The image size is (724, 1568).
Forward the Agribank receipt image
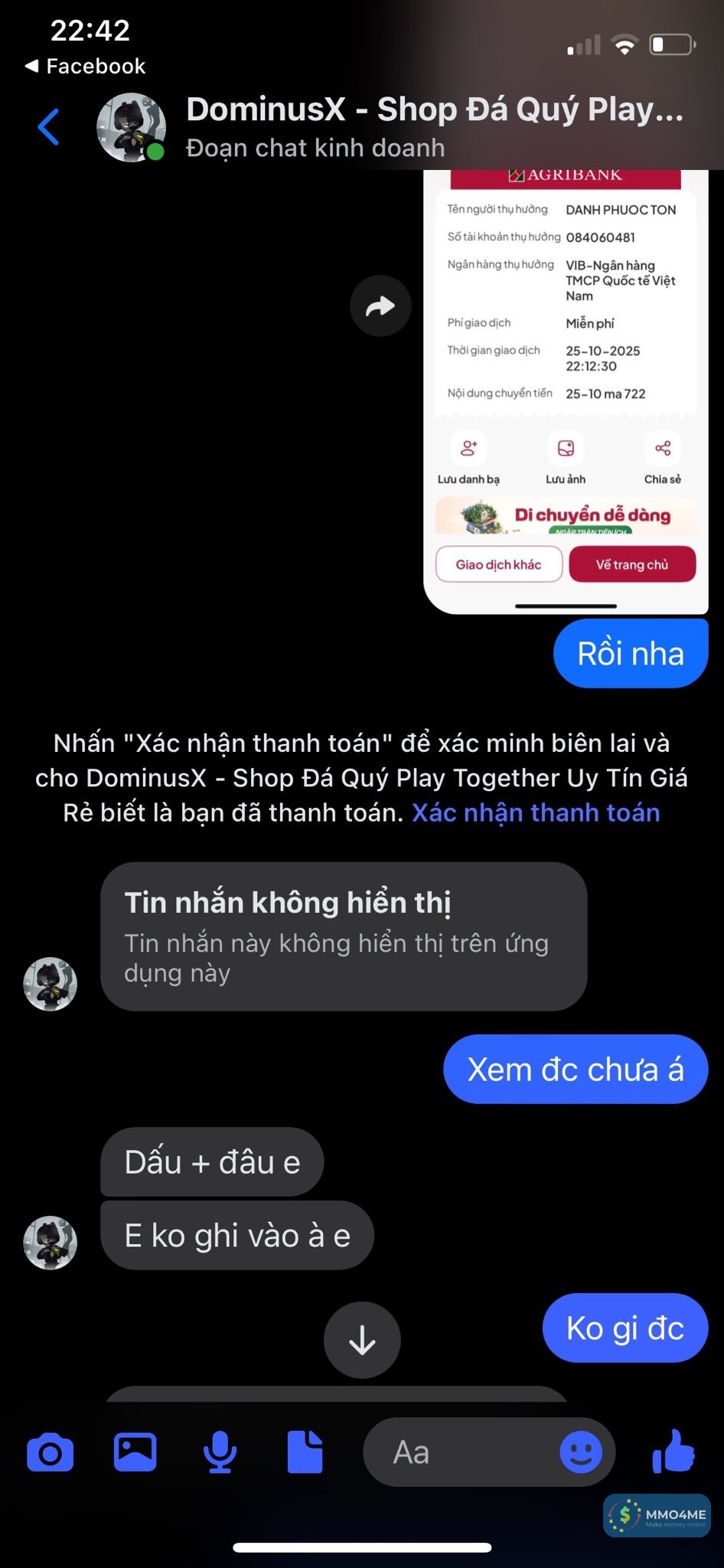pos(380,306)
